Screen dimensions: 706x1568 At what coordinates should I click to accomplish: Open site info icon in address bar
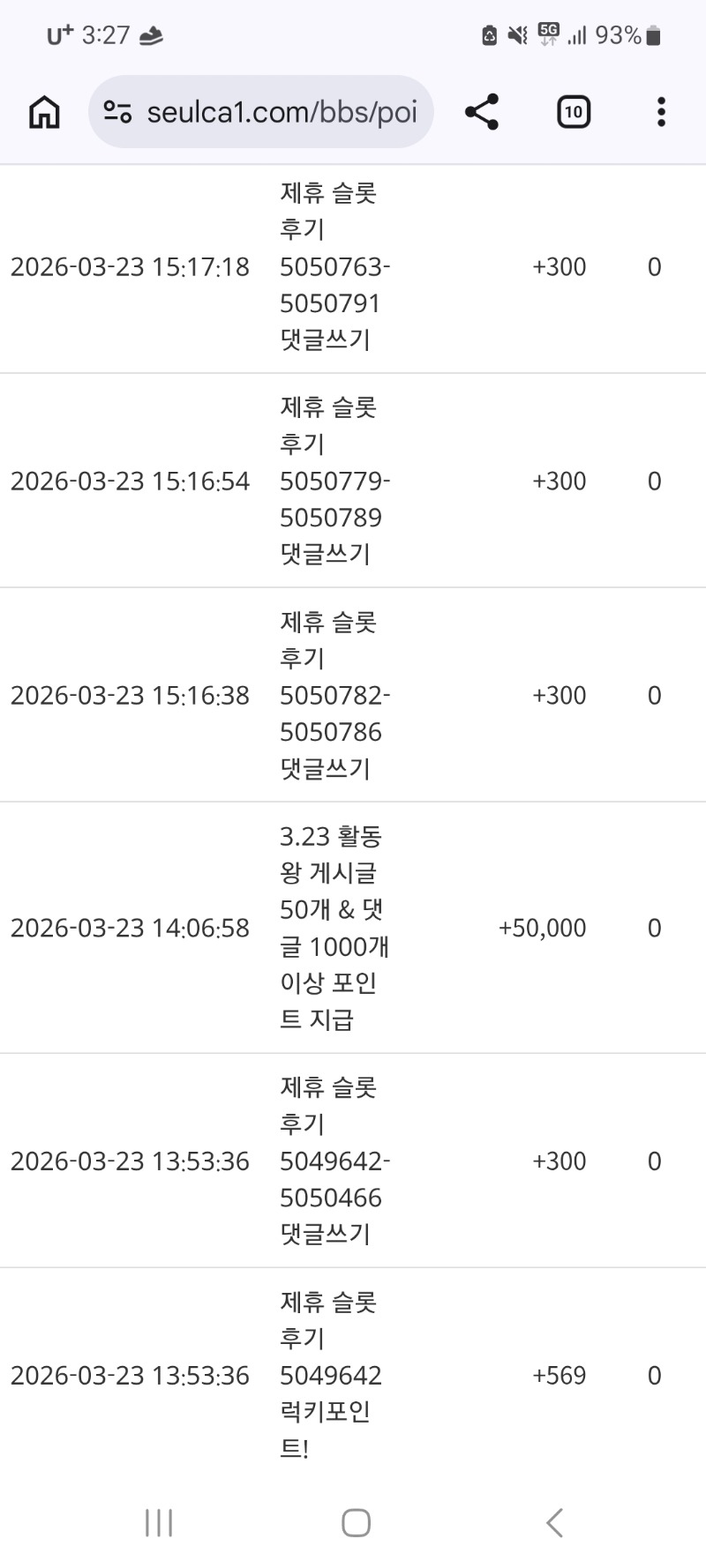click(x=117, y=112)
